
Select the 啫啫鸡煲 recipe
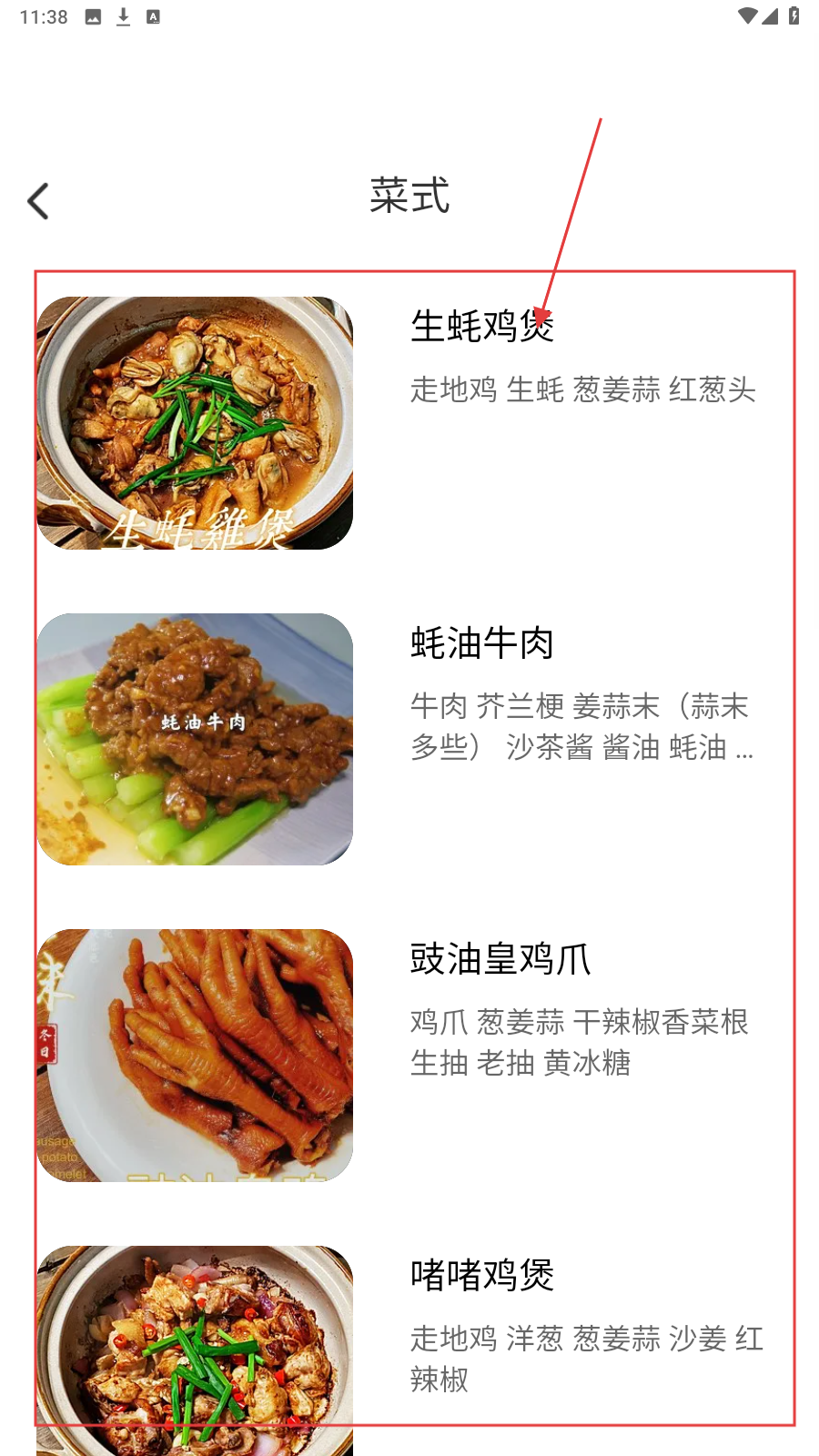pos(482,1276)
